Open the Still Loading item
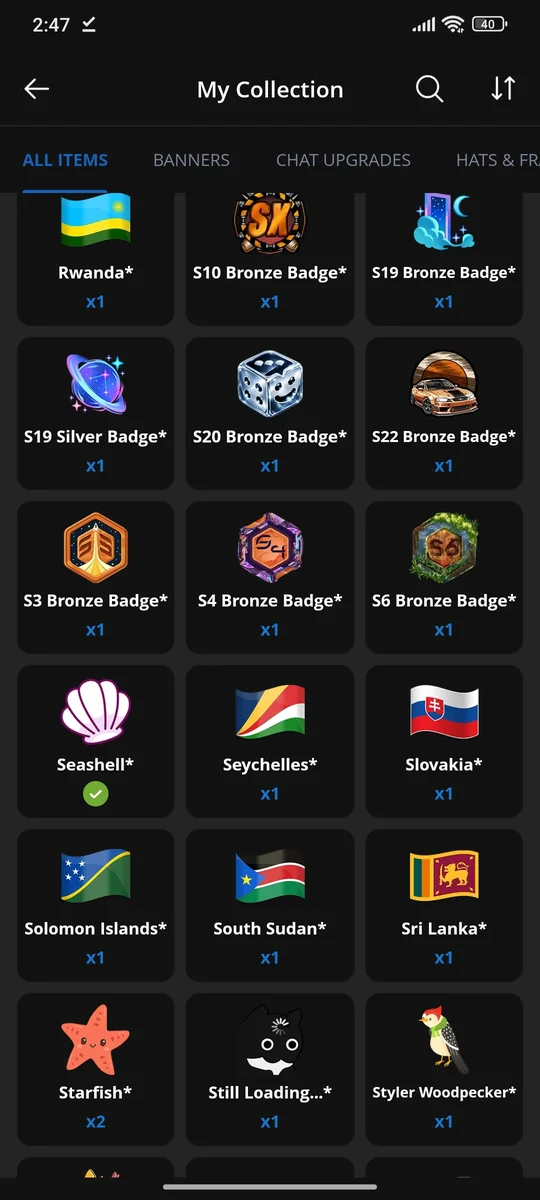540x1200 pixels. pyautogui.click(x=270, y=1069)
